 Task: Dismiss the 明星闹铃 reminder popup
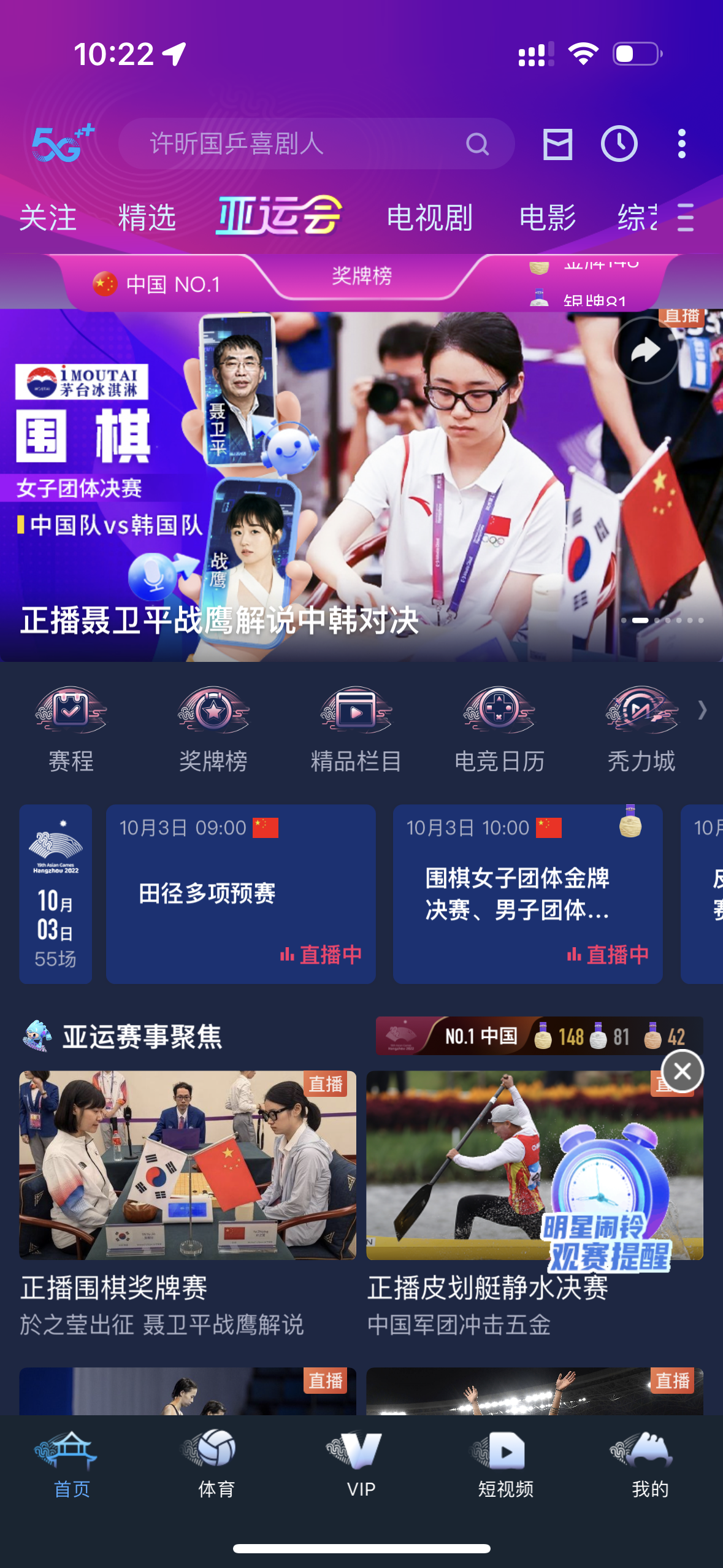tap(682, 1072)
